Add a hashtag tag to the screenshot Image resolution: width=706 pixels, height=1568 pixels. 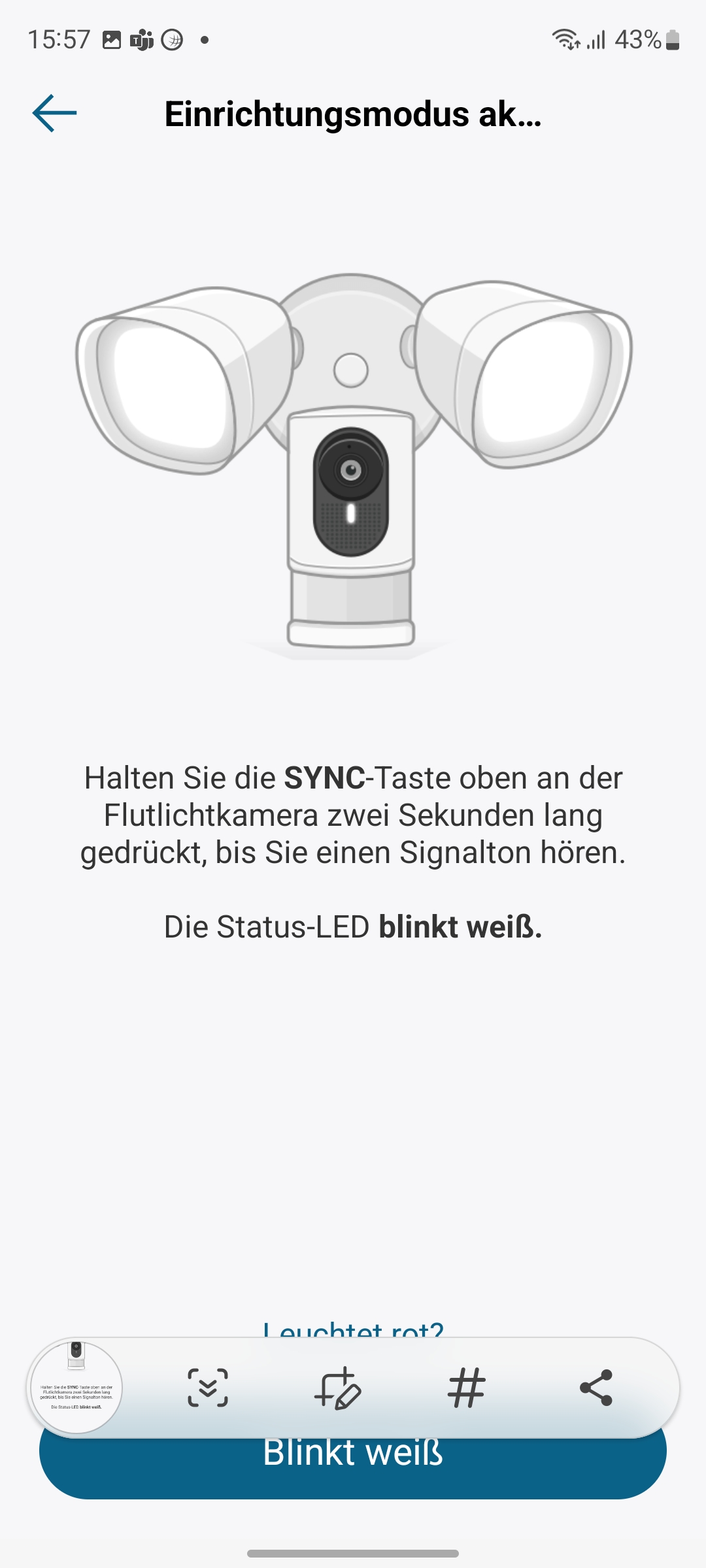tap(467, 1388)
